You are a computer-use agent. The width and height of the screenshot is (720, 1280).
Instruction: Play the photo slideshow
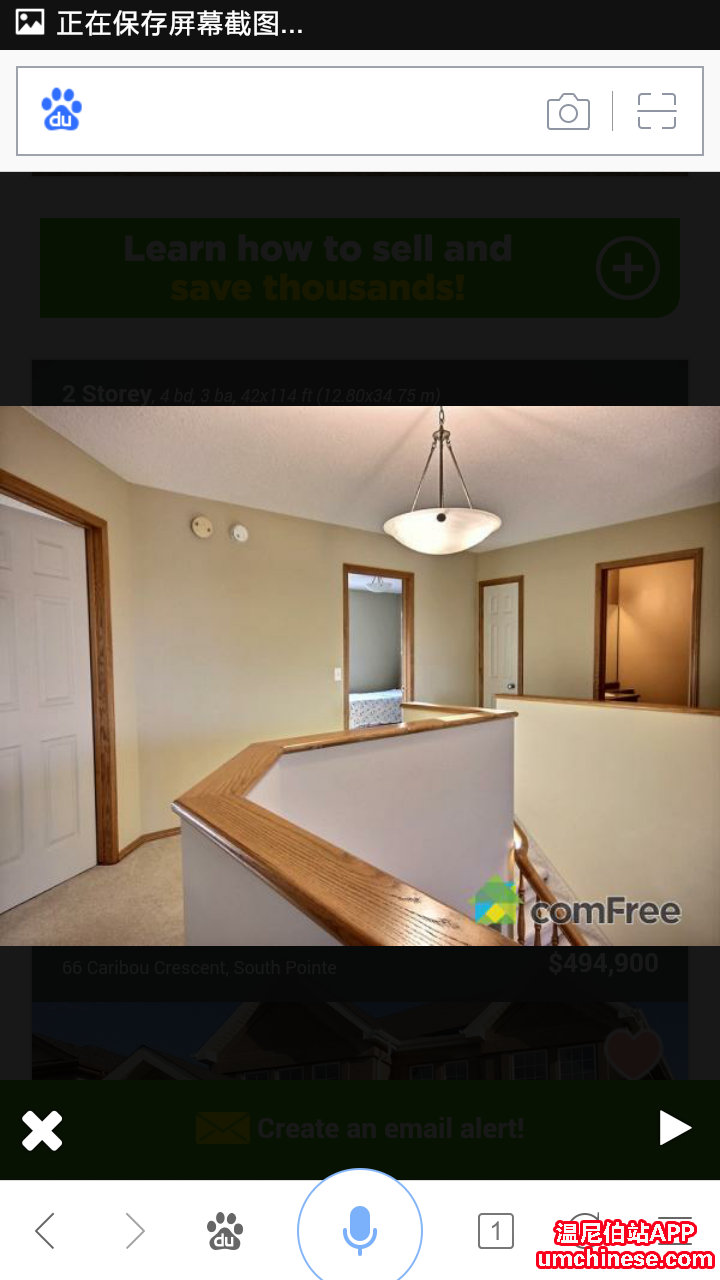675,1128
